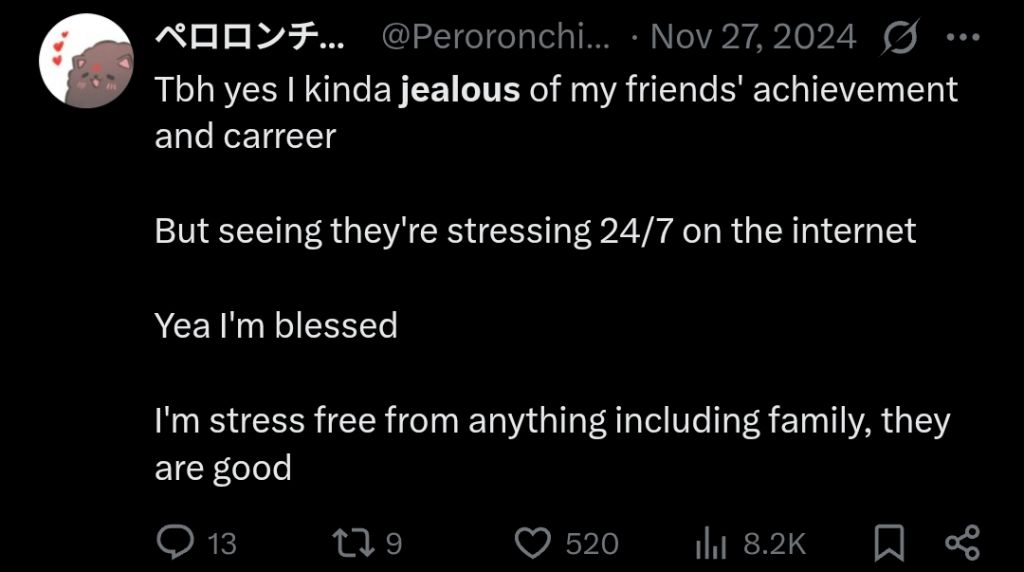The image size is (1024, 572).
Task: Like the tweet with 520 likes
Action: (533, 543)
